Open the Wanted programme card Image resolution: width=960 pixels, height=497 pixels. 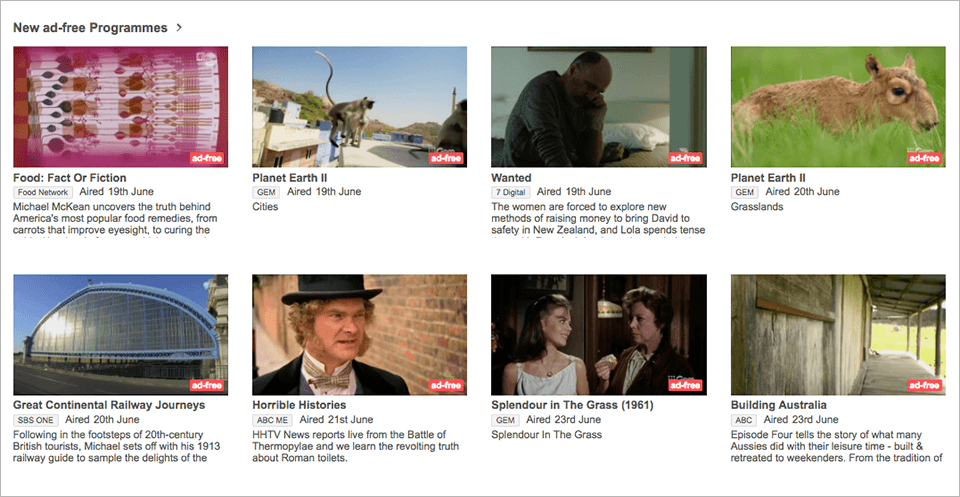pyautogui.click(x=598, y=107)
